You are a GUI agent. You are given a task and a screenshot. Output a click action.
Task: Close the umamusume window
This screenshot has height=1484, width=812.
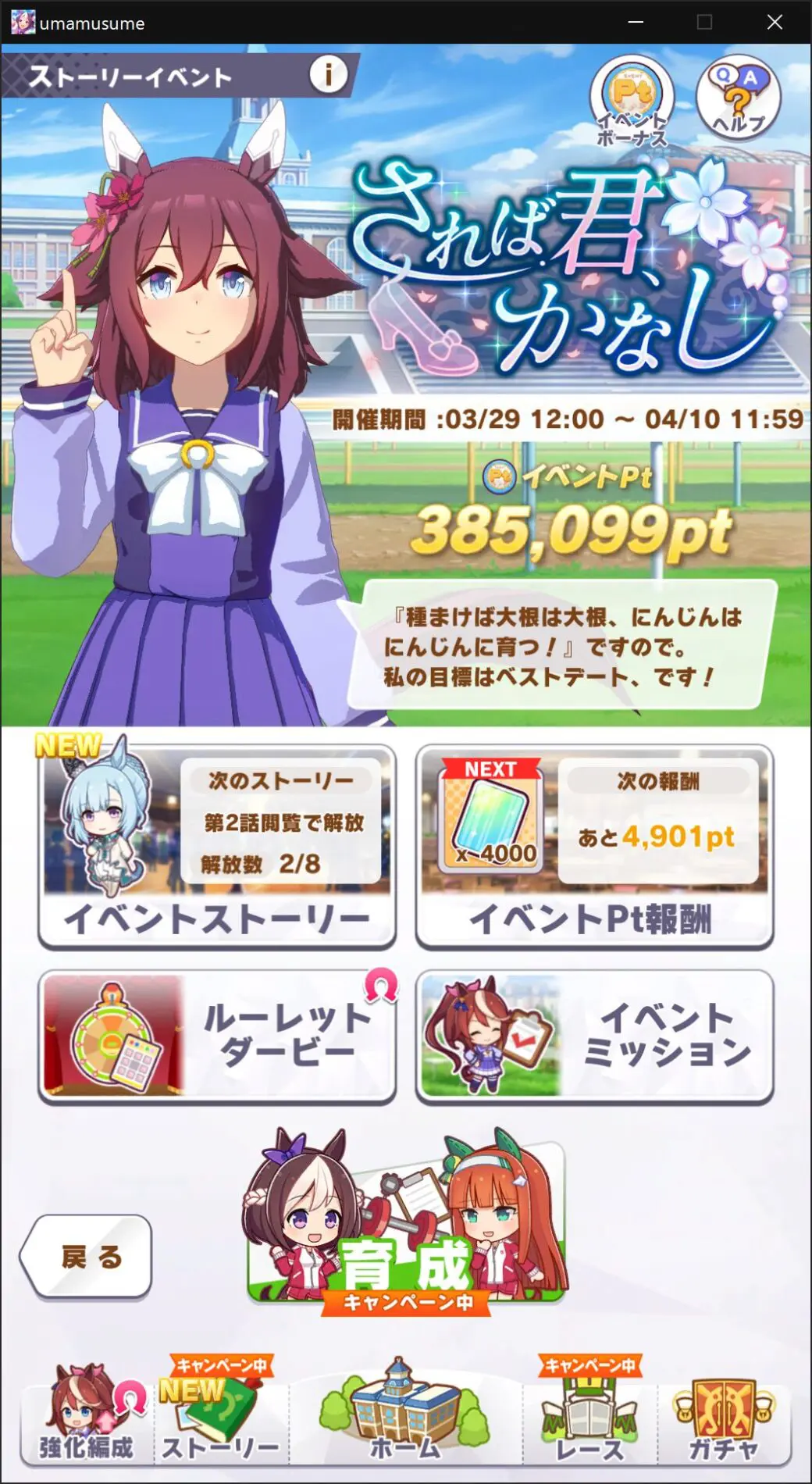[774, 23]
